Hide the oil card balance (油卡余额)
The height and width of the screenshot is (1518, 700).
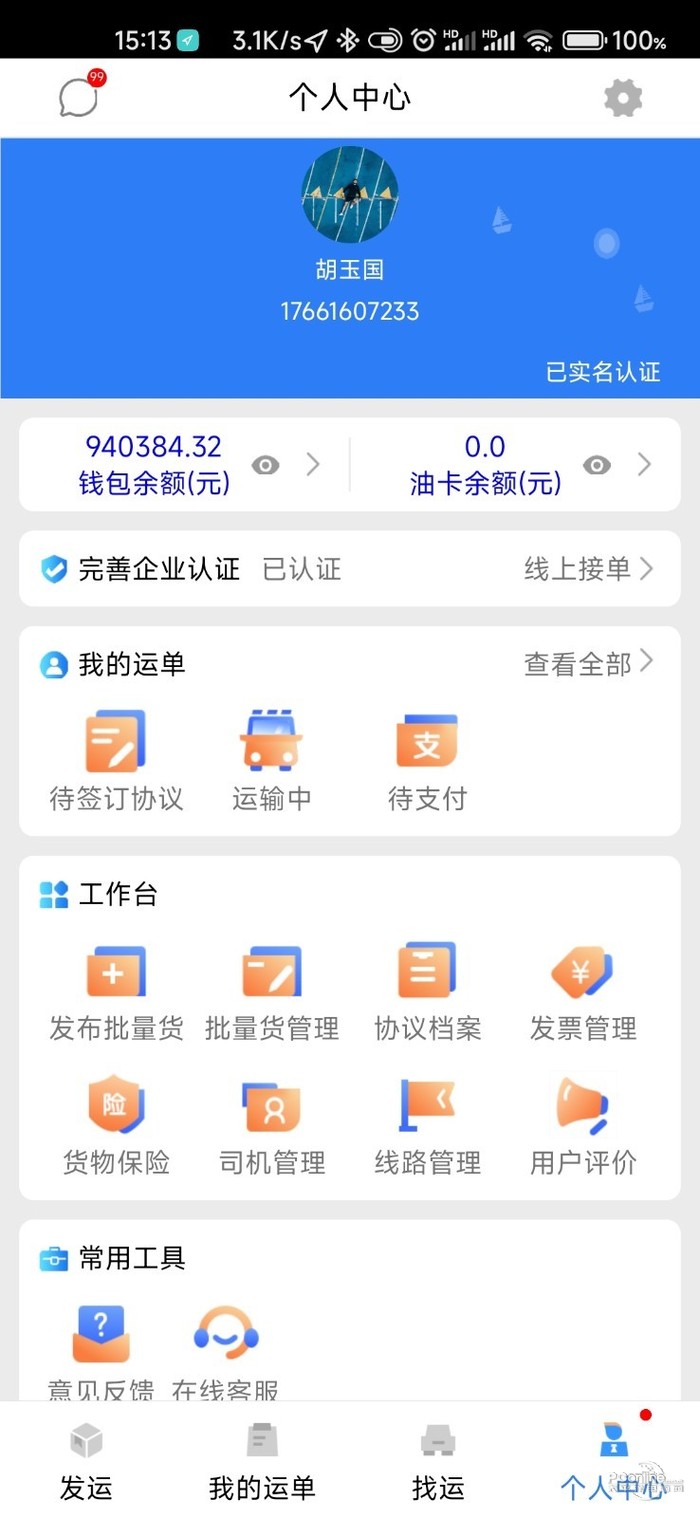tap(597, 465)
